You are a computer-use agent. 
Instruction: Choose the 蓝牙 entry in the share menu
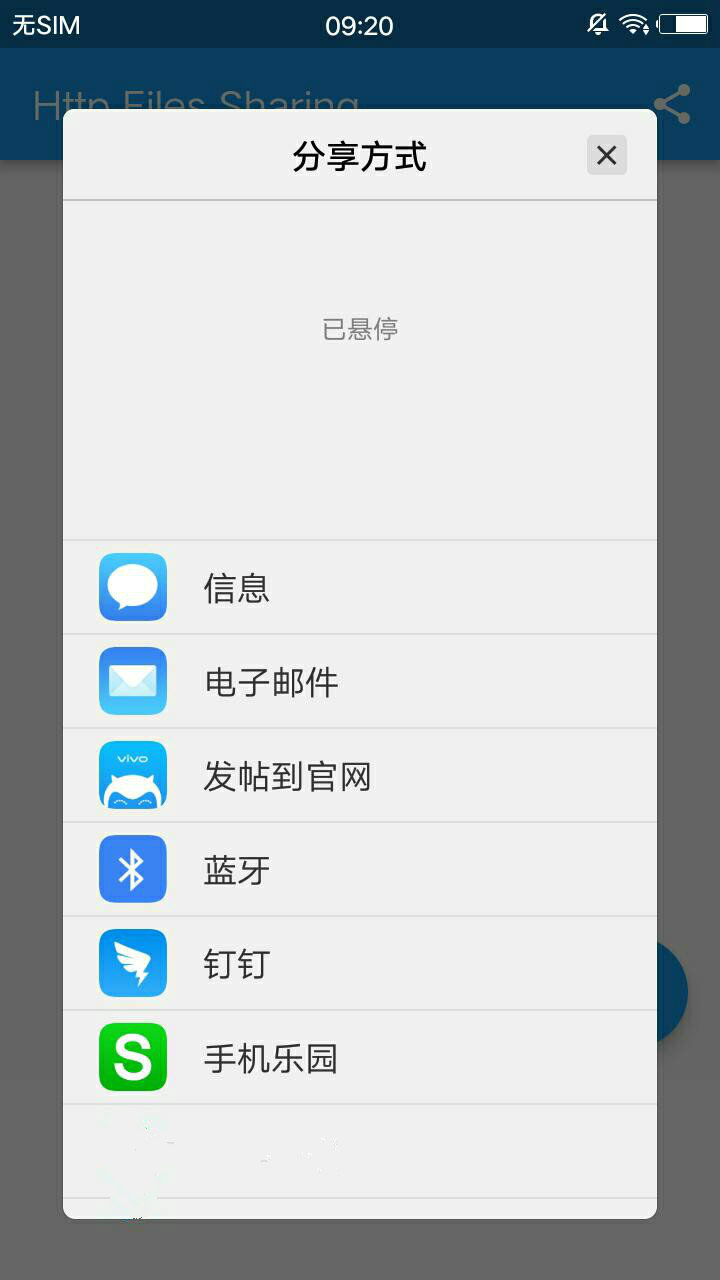[x=235, y=869]
